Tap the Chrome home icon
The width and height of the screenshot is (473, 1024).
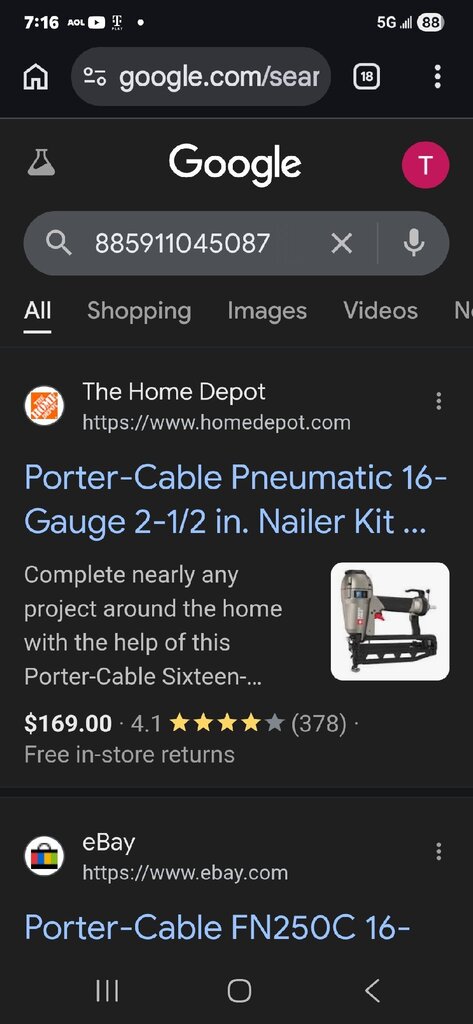point(35,78)
